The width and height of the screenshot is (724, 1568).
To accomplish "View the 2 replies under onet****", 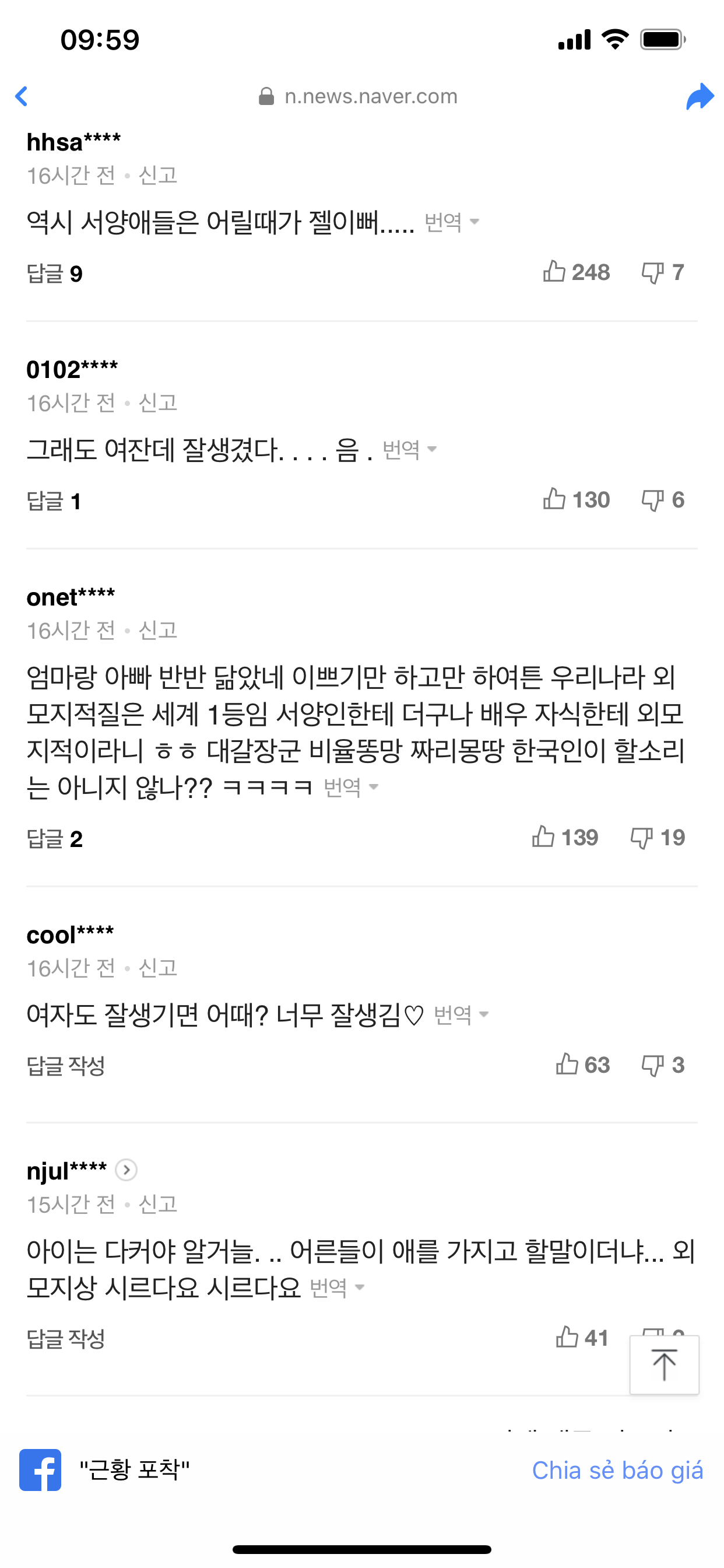I will pyautogui.click(x=55, y=839).
